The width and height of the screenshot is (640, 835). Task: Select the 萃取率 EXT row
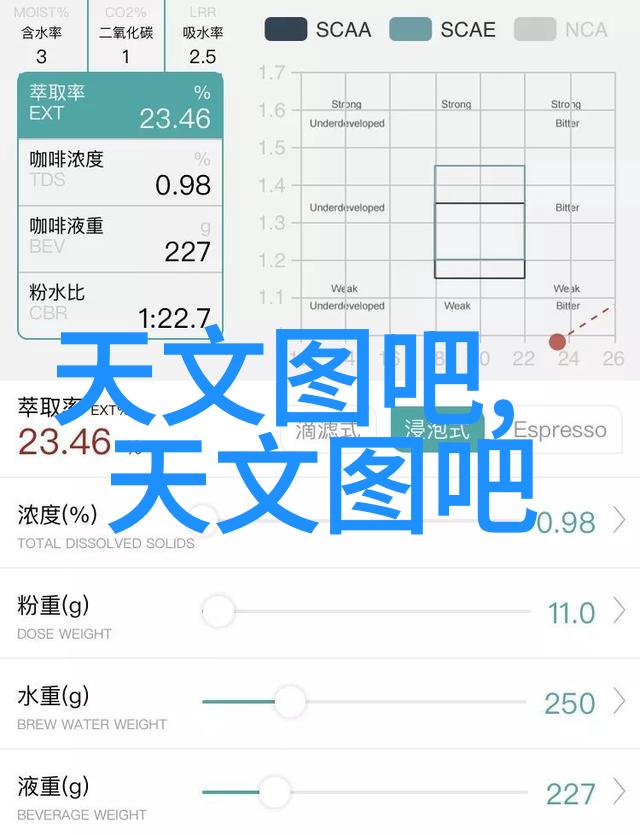tap(119, 106)
